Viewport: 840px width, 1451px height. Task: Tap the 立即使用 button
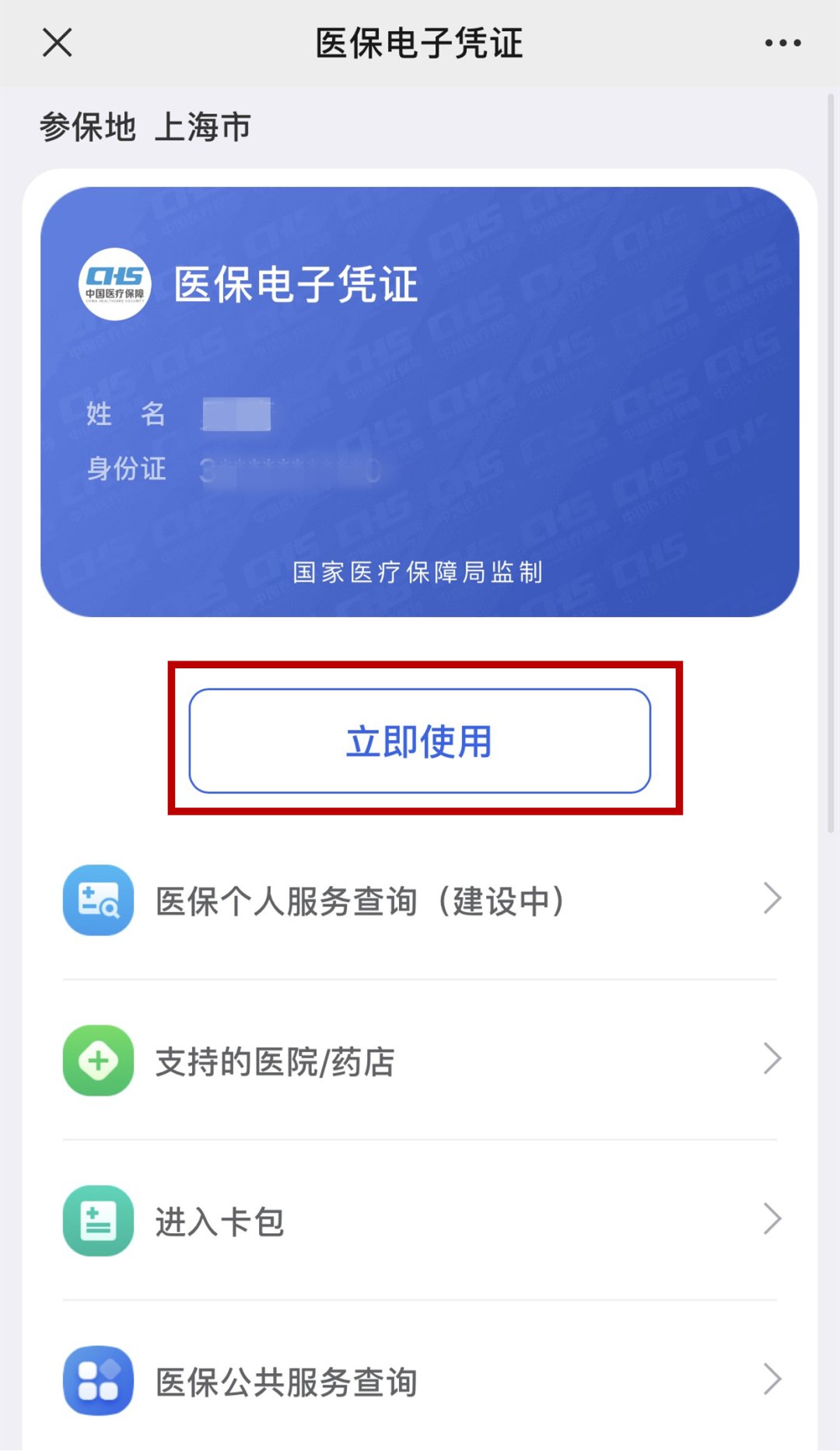tap(420, 741)
